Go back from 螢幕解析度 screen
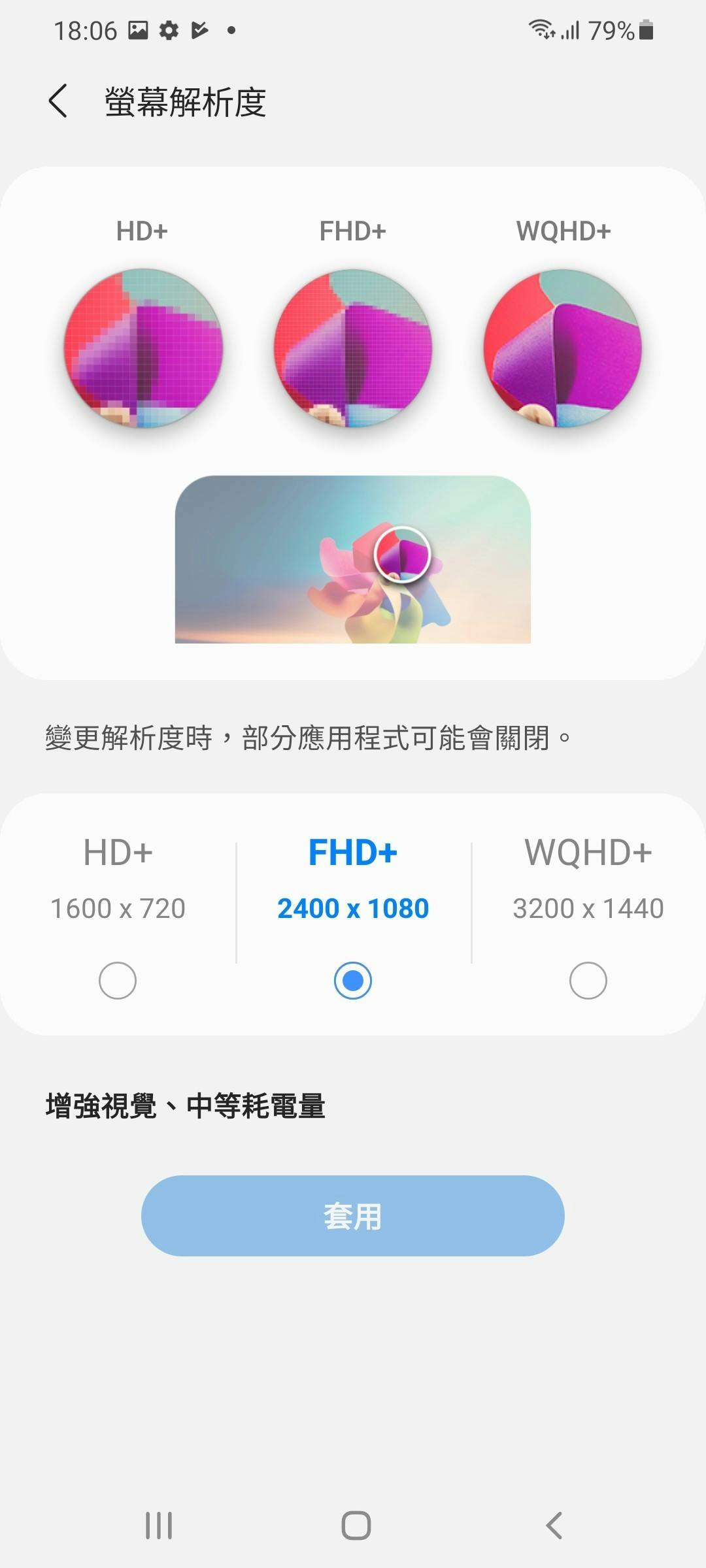Screen dimensions: 706x1568 (58, 101)
